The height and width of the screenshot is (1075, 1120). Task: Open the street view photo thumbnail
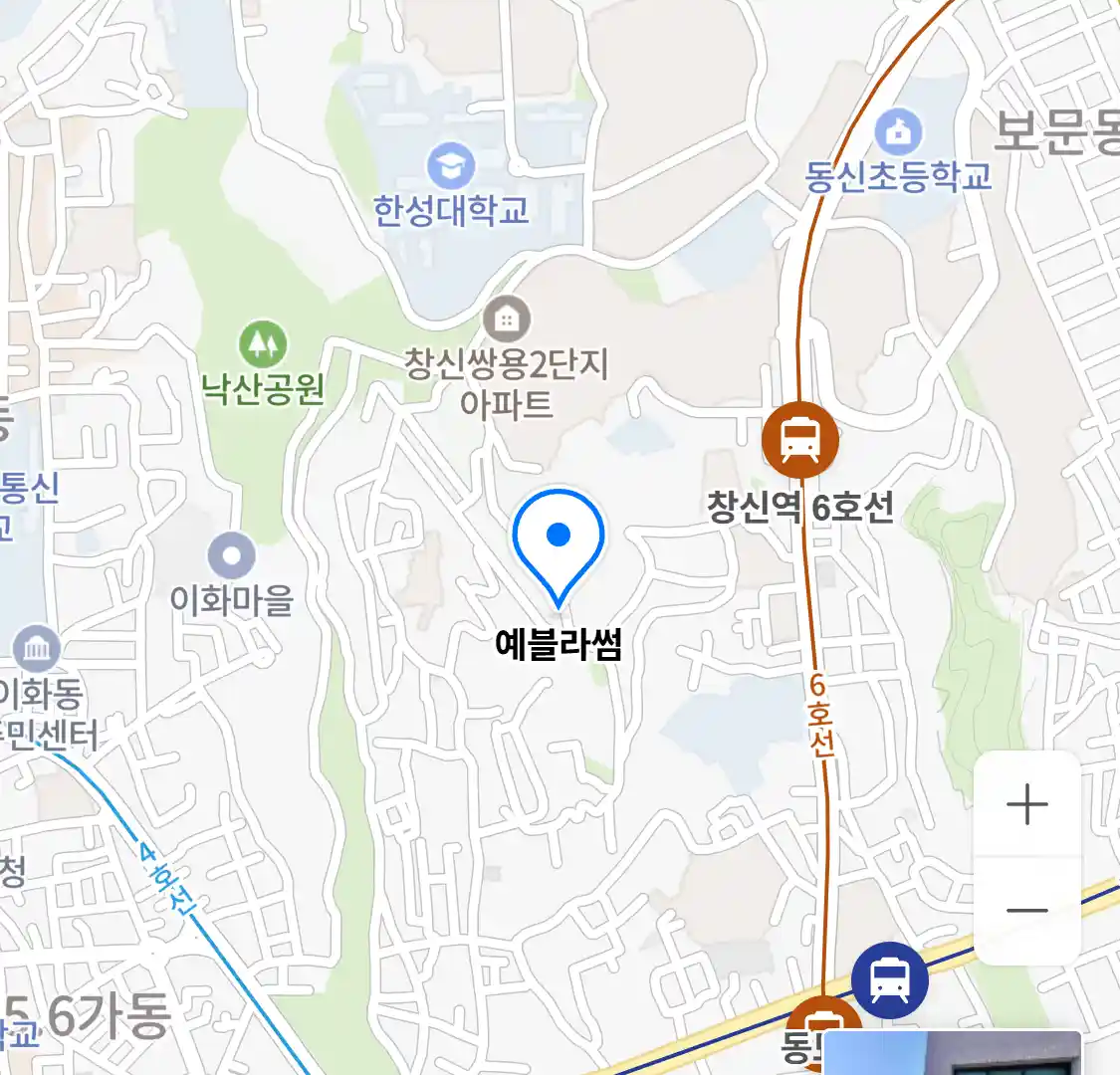[x=953, y=1053]
